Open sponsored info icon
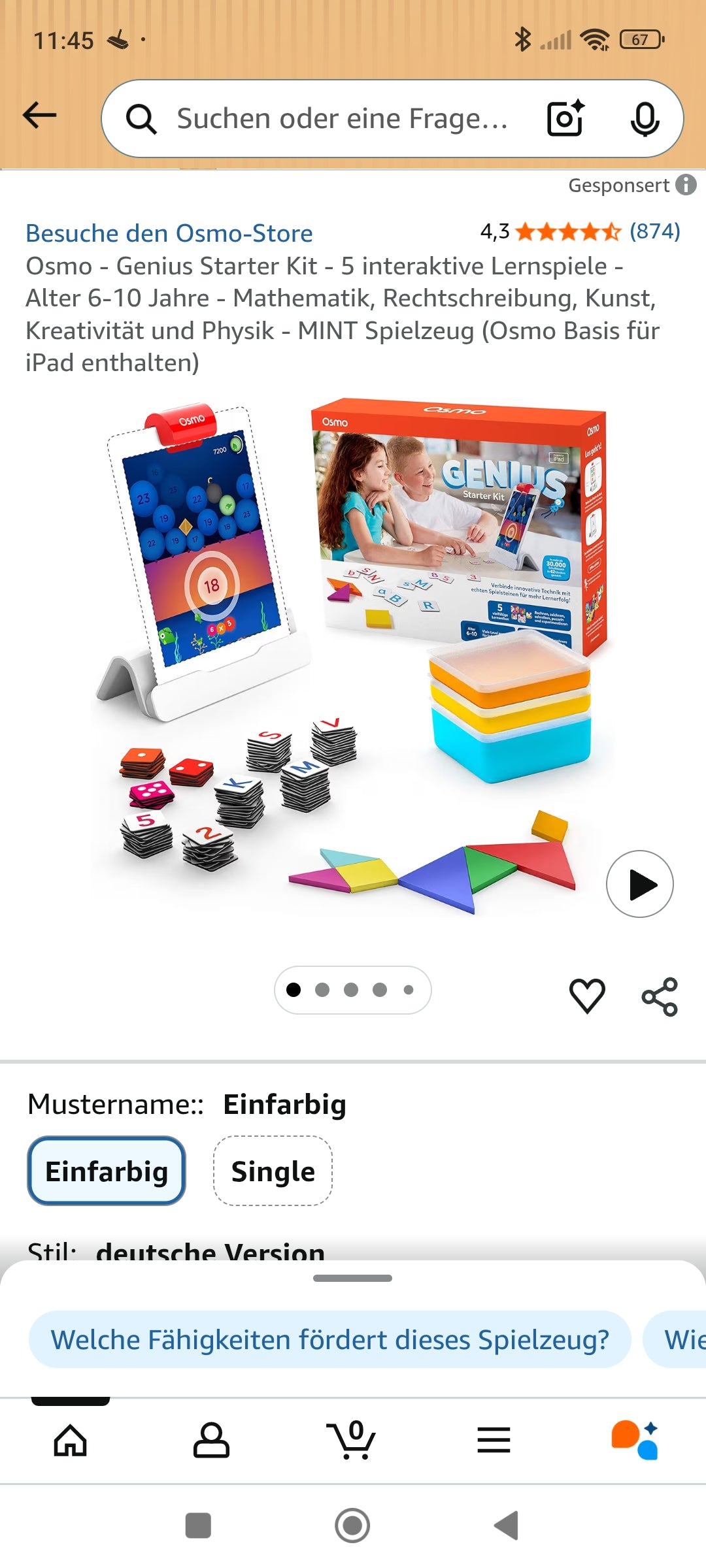Image resolution: width=706 pixels, height=1568 pixels. pos(686,185)
